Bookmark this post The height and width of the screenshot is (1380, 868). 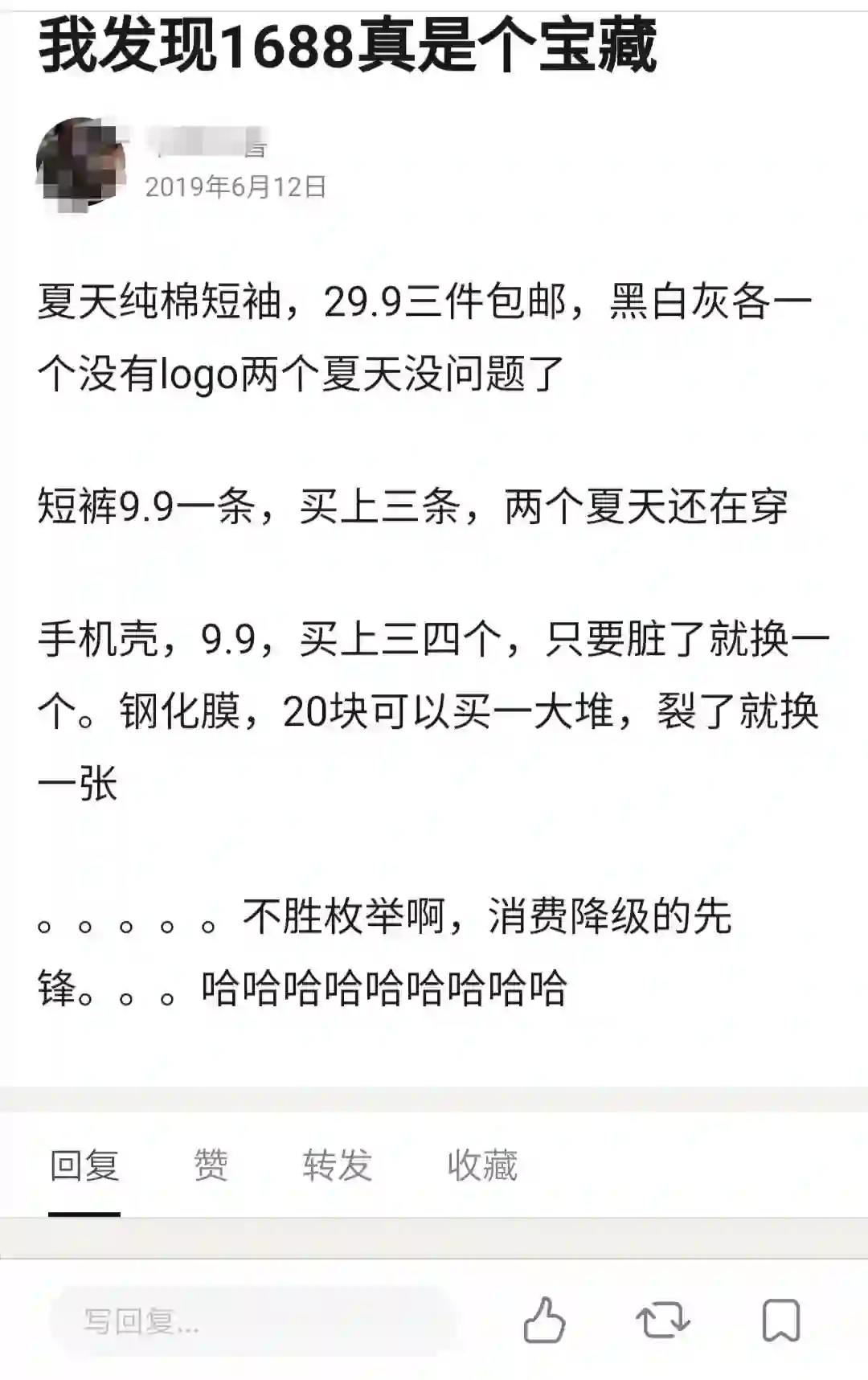pyautogui.click(x=780, y=1321)
